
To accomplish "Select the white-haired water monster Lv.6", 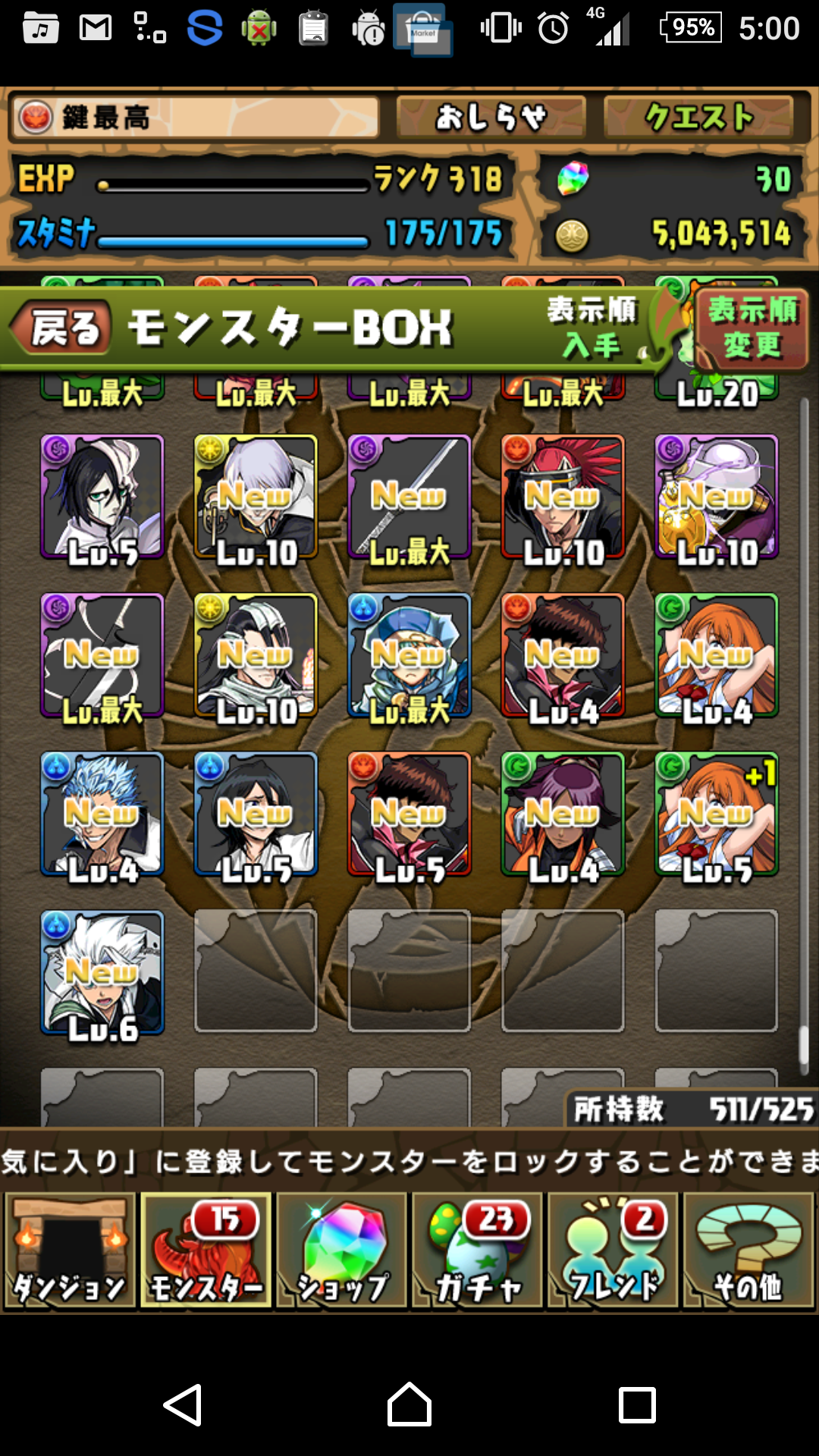I will [102, 973].
